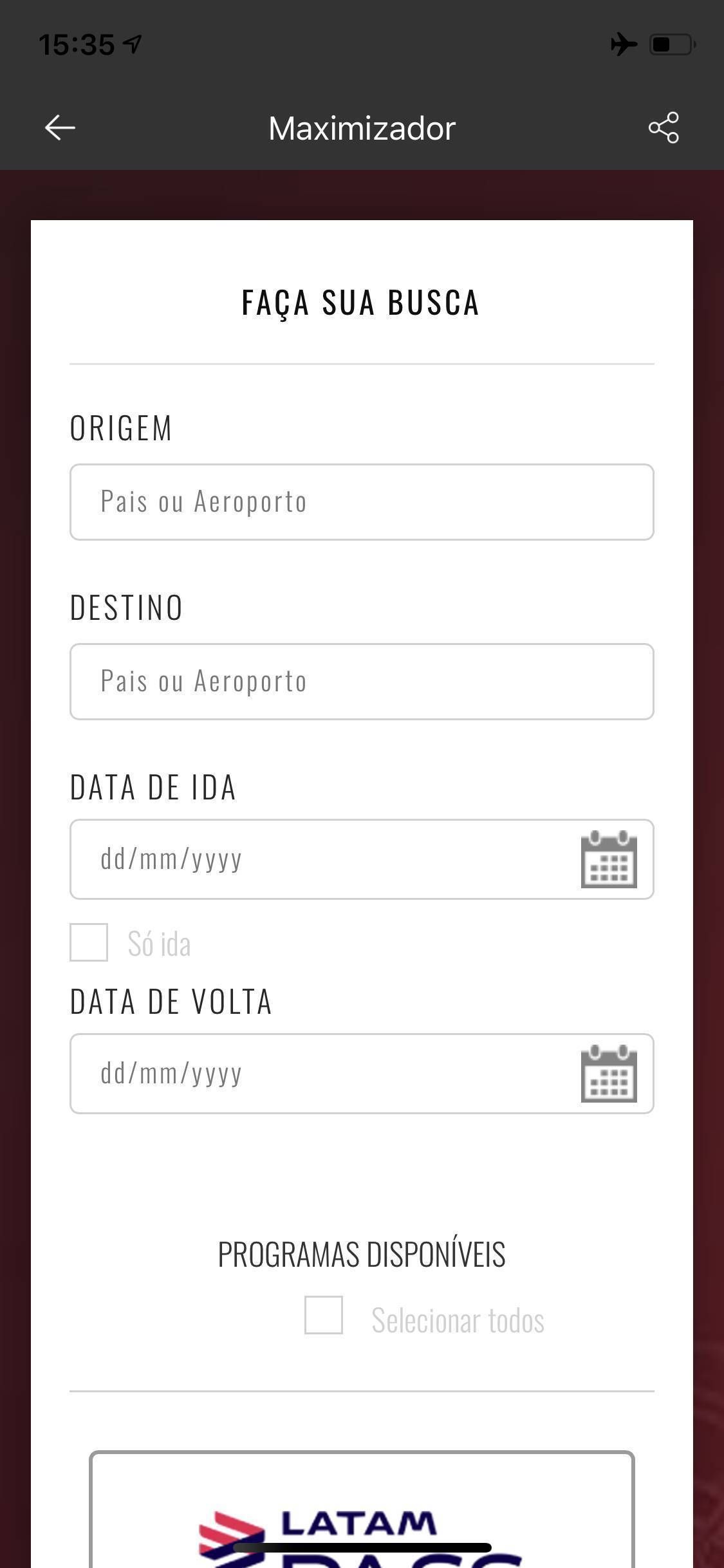Check the Só ida checkbox
This screenshot has width=724, height=1568.
[89, 942]
